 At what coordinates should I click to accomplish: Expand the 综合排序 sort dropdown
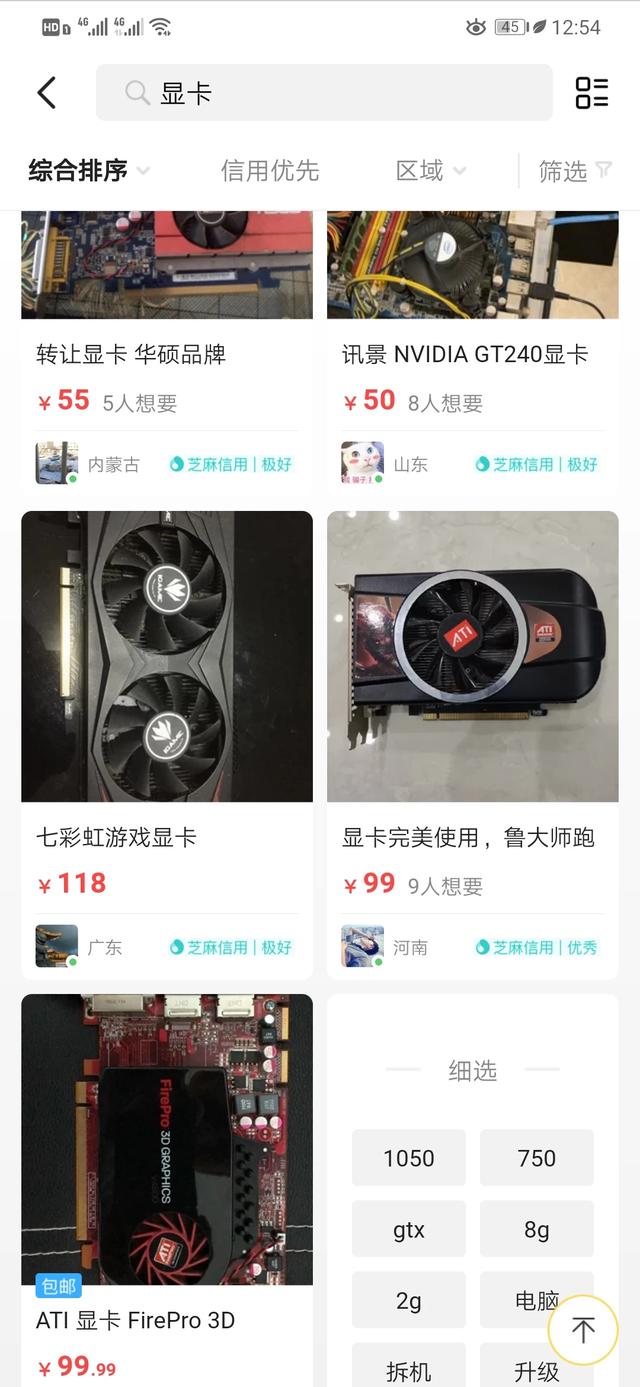89,171
